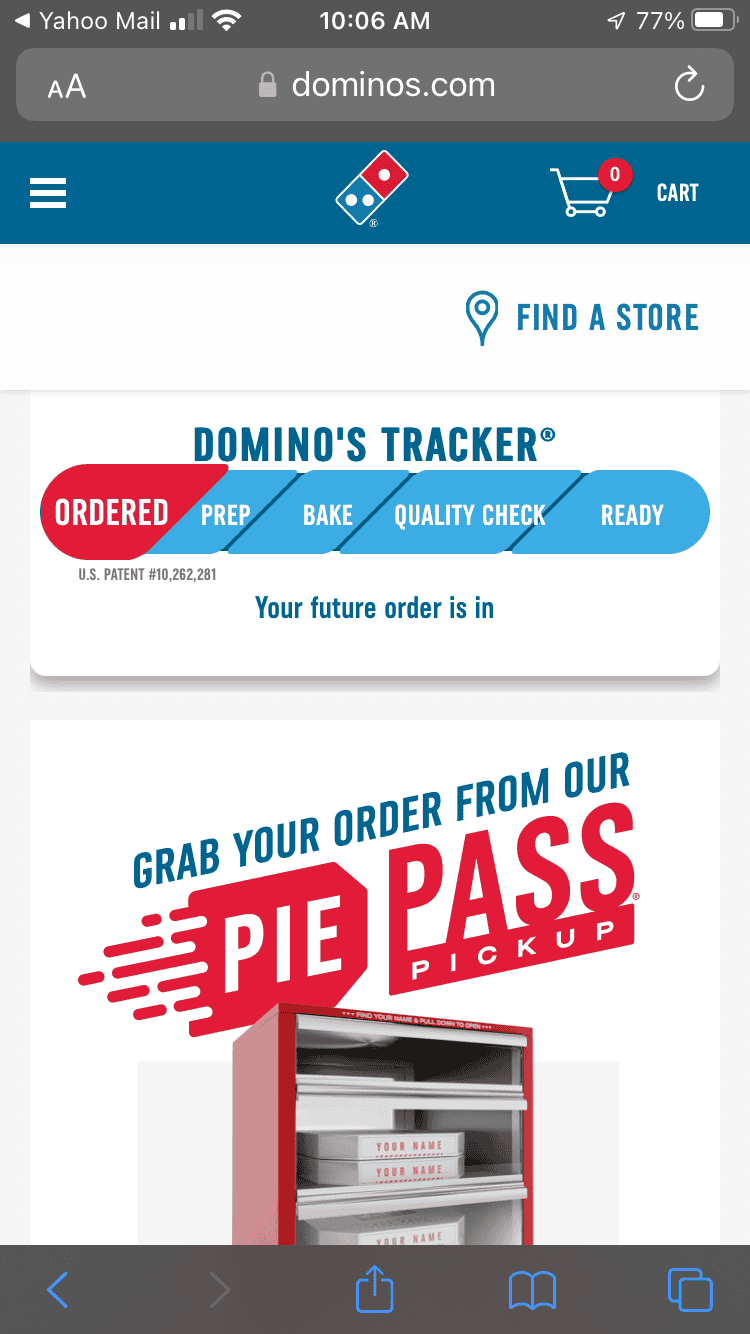
Task: Open the reader text size options
Action: (x=67, y=87)
